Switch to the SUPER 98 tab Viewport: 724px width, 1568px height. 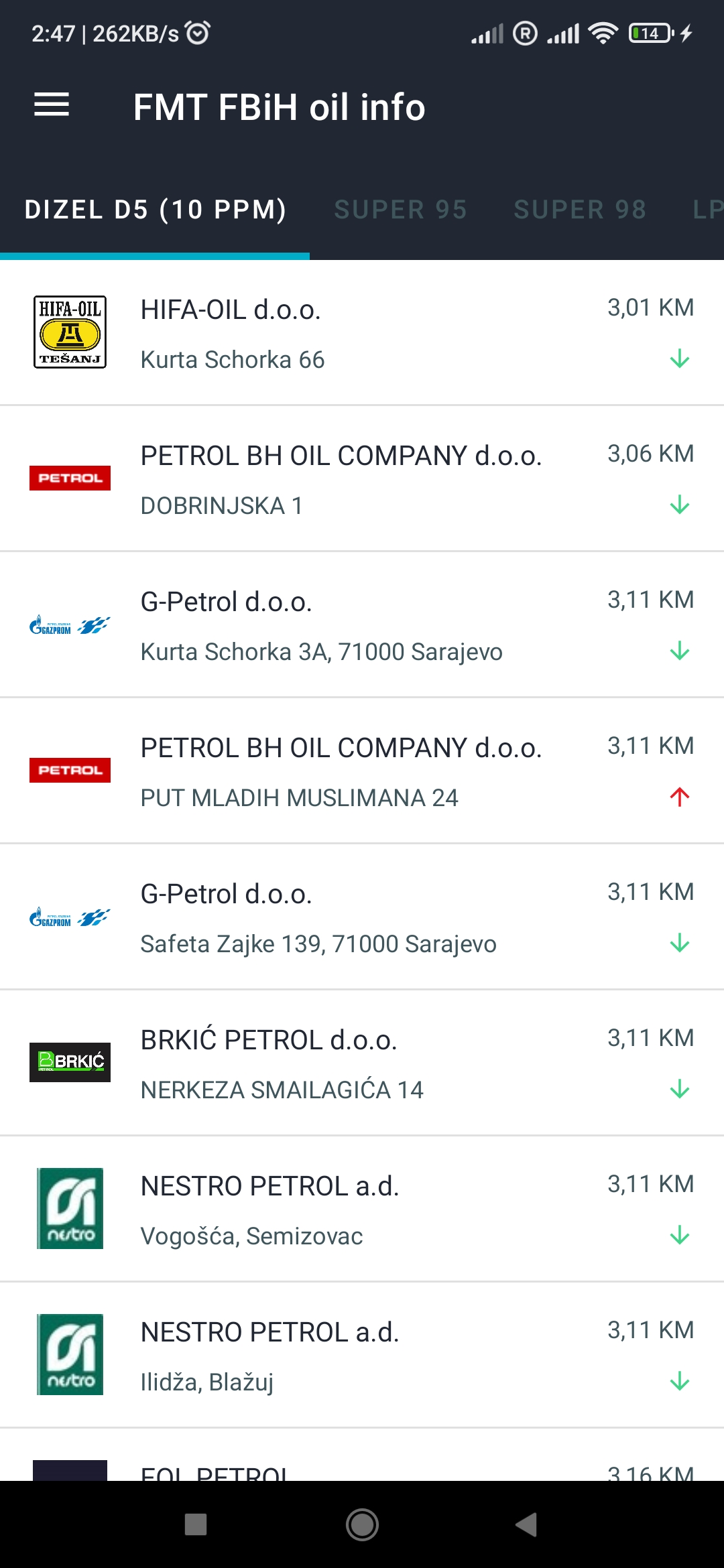(580, 210)
